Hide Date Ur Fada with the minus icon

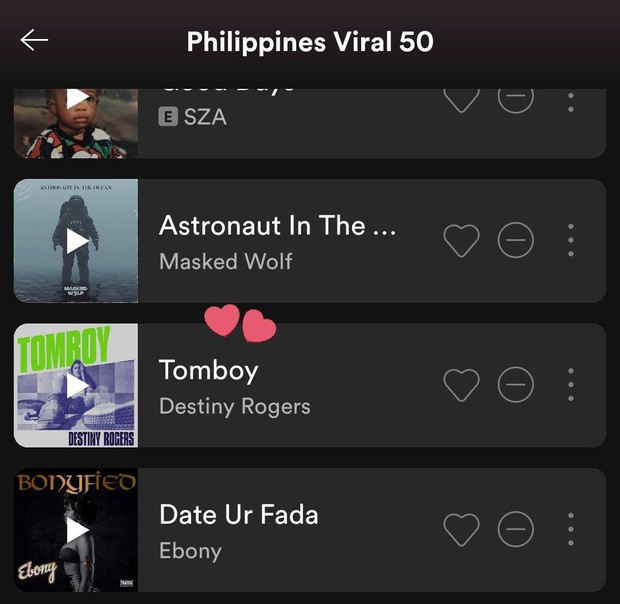516,531
